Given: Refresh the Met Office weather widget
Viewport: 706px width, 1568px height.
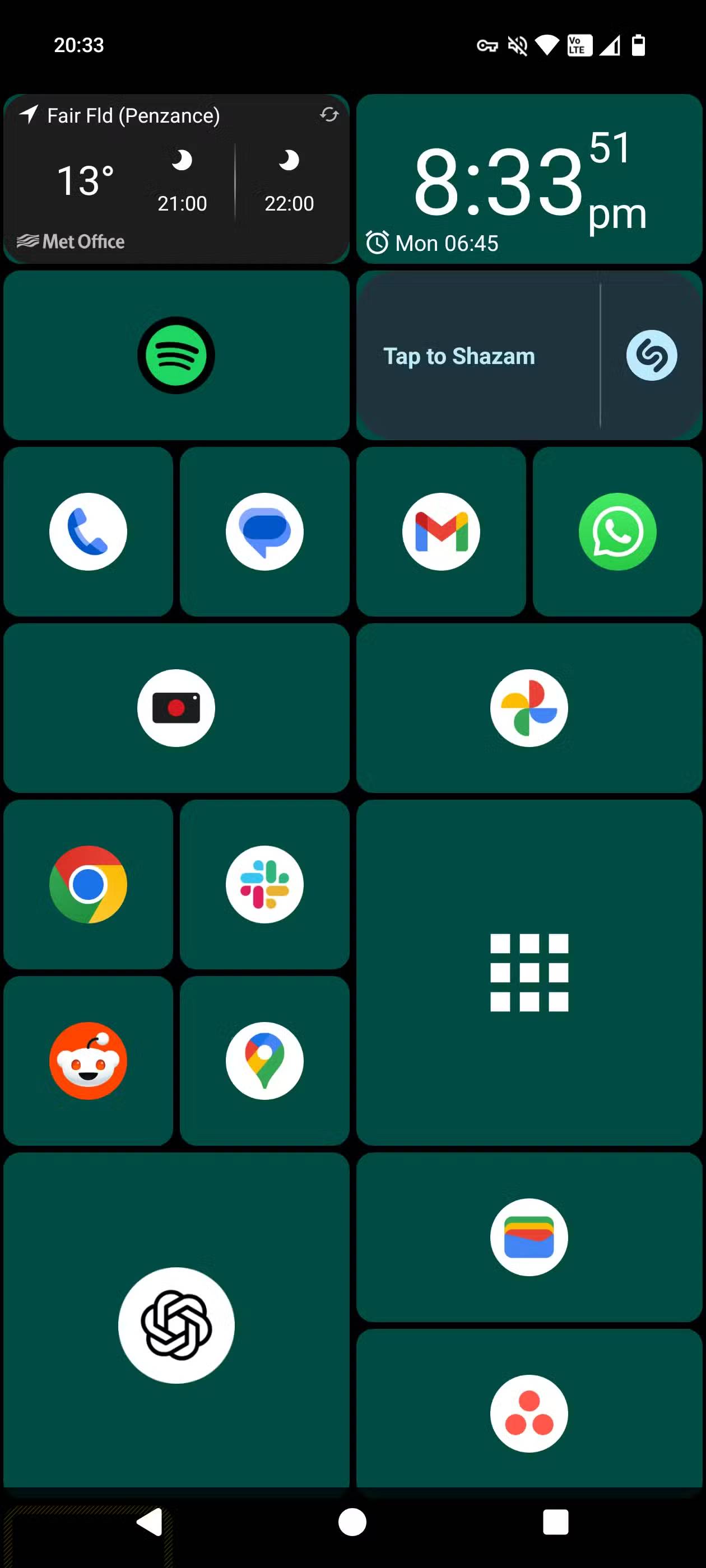Looking at the screenshot, I should pyautogui.click(x=329, y=115).
